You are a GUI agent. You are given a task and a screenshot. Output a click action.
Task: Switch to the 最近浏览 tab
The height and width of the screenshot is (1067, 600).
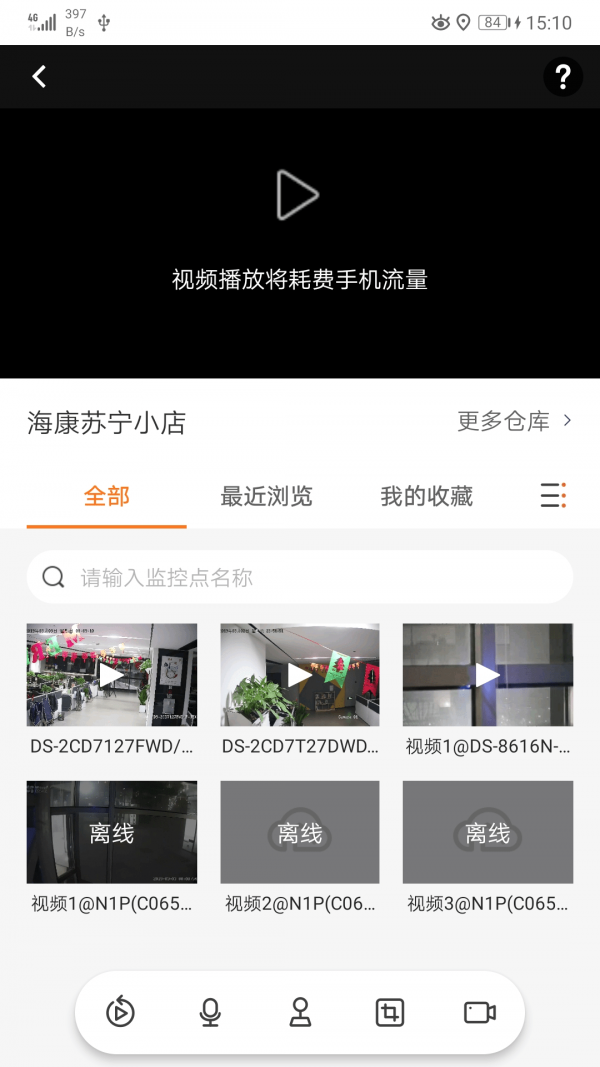[x=266, y=496]
